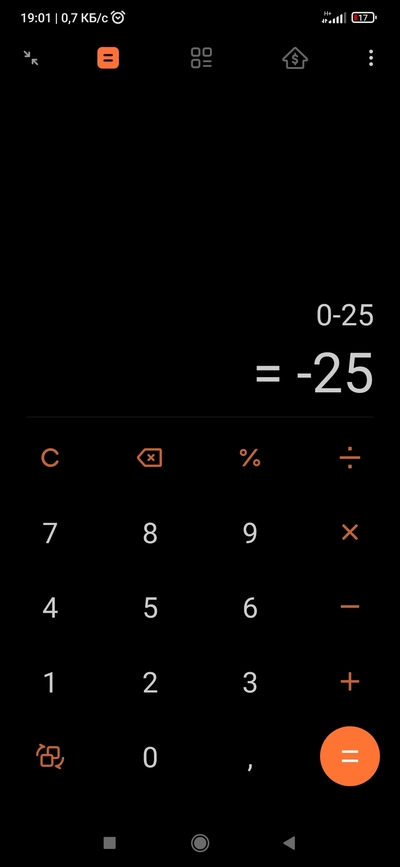The width and height of the screenshot is (400, 867).
Task: Open the finance calculator tab
Action: (x=295, y=58)
